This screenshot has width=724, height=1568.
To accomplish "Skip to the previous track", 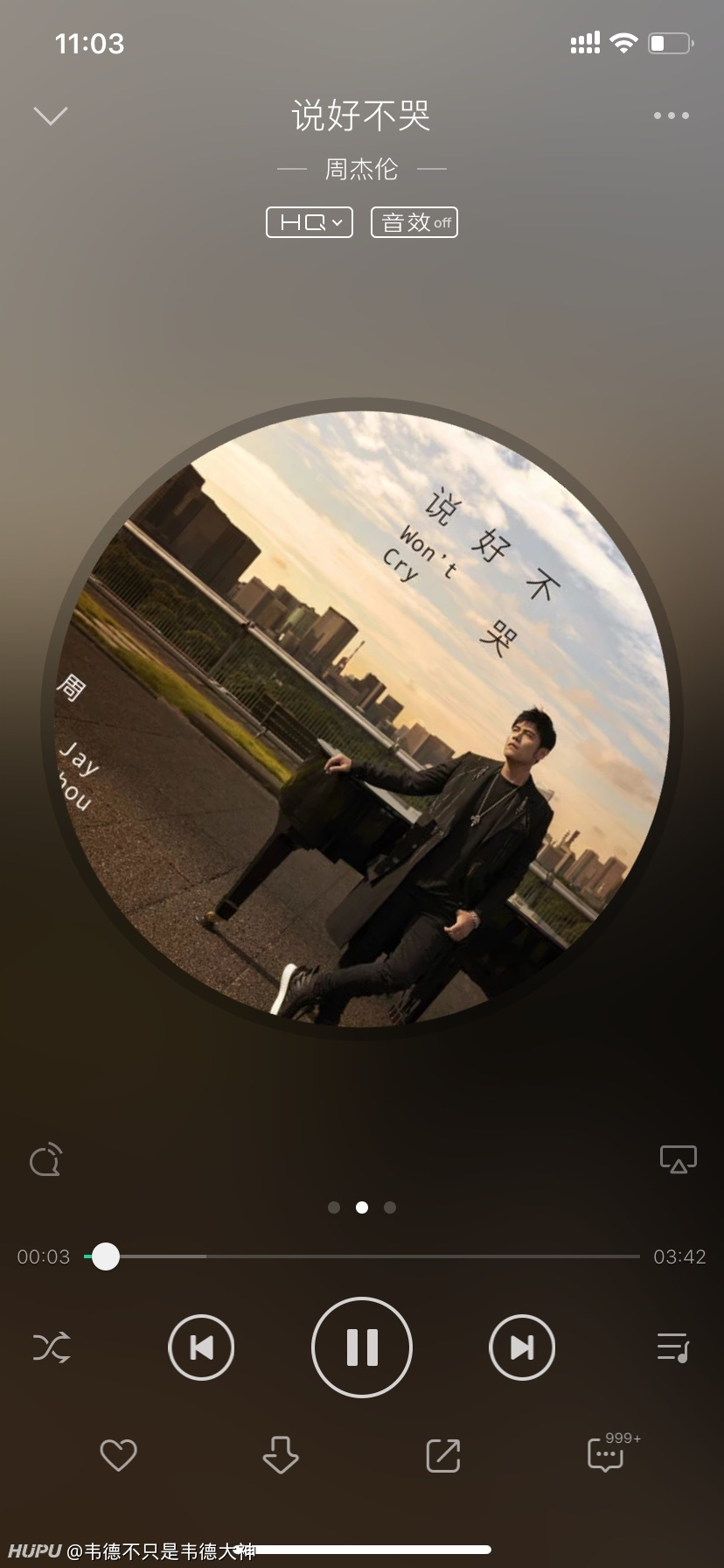I will (x=201, y=1347).
